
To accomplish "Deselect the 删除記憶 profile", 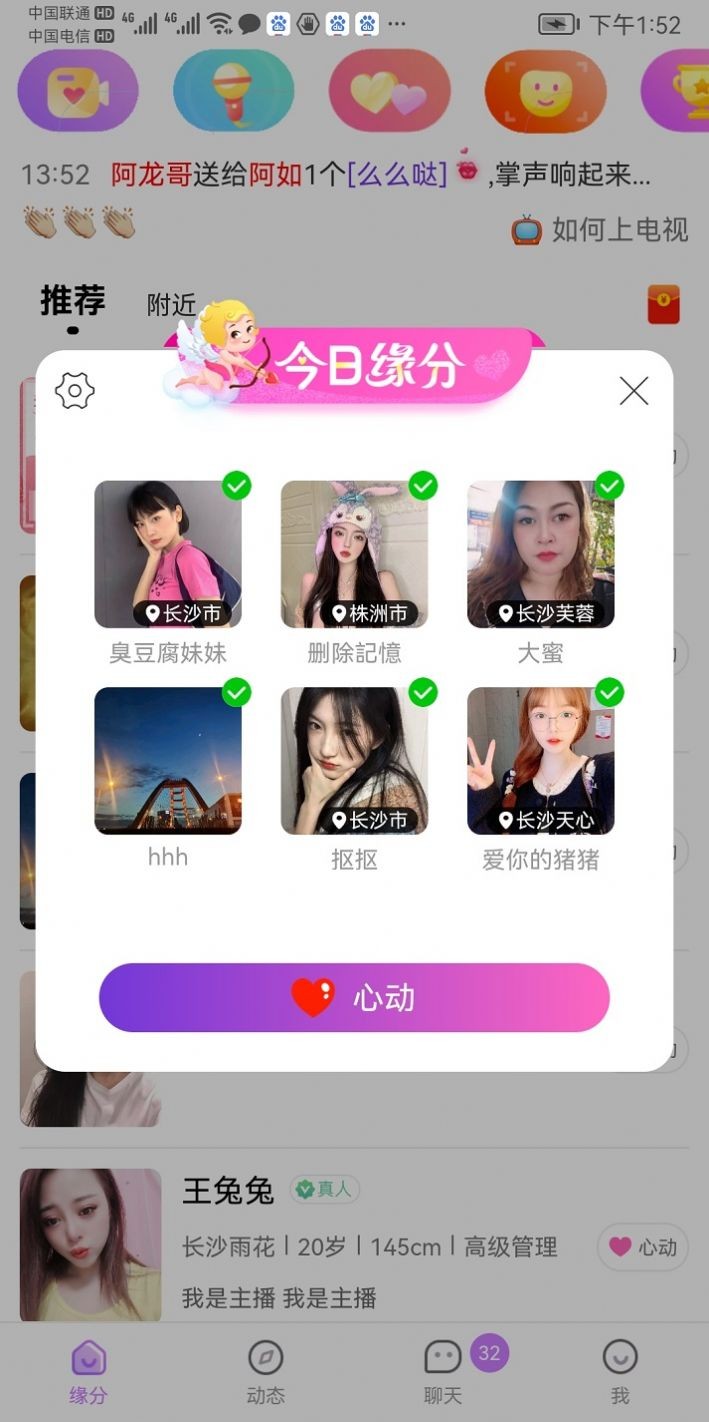I will click(x=423, y=486).
